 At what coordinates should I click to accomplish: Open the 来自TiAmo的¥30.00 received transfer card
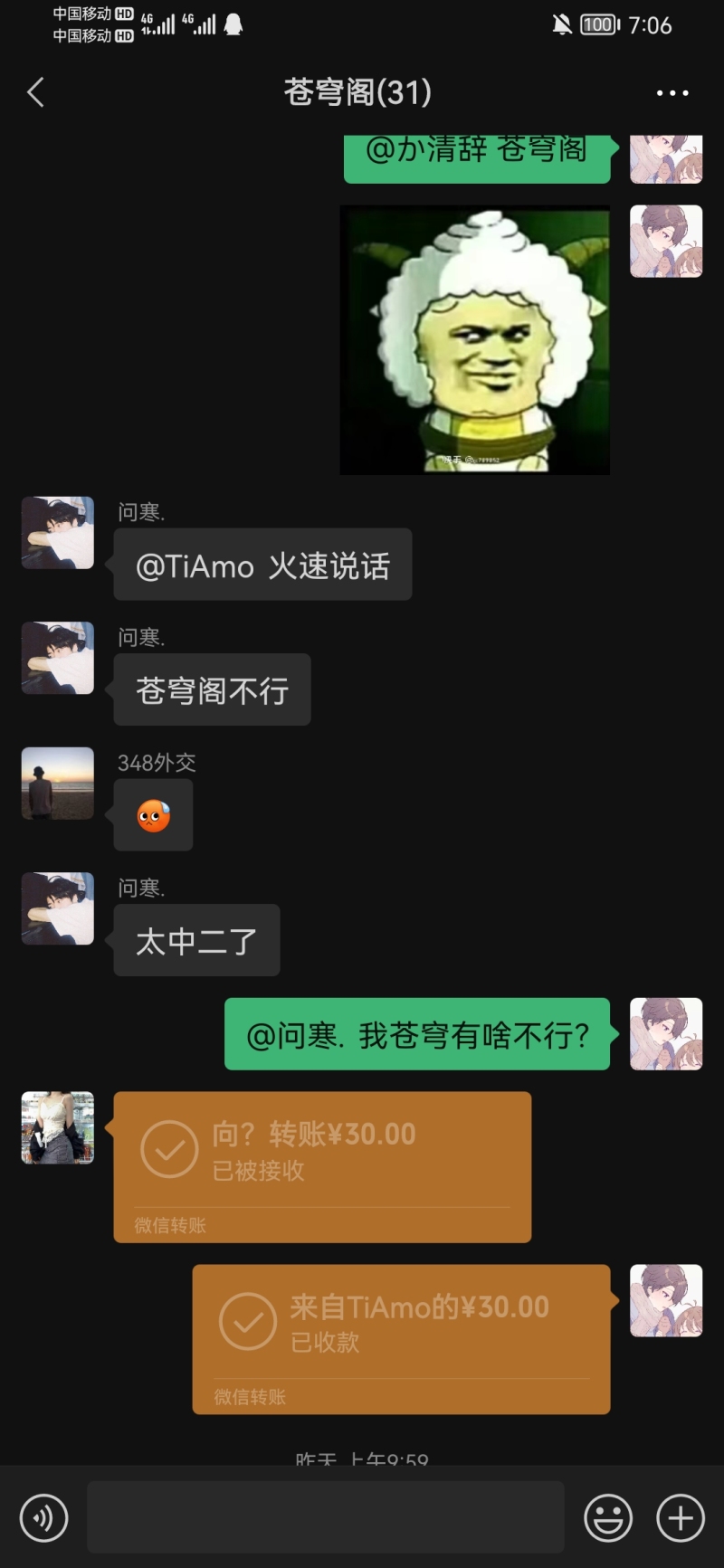[x=401, y=1338]
